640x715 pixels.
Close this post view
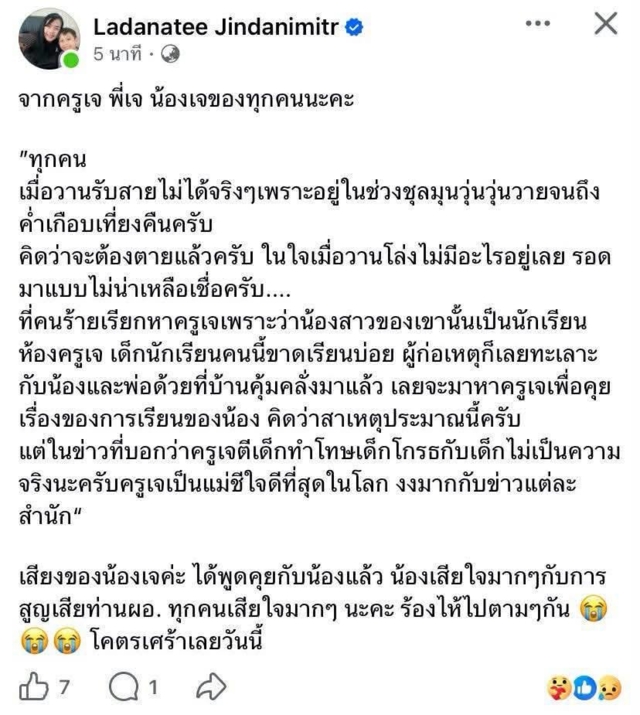[x=605, y=23]
